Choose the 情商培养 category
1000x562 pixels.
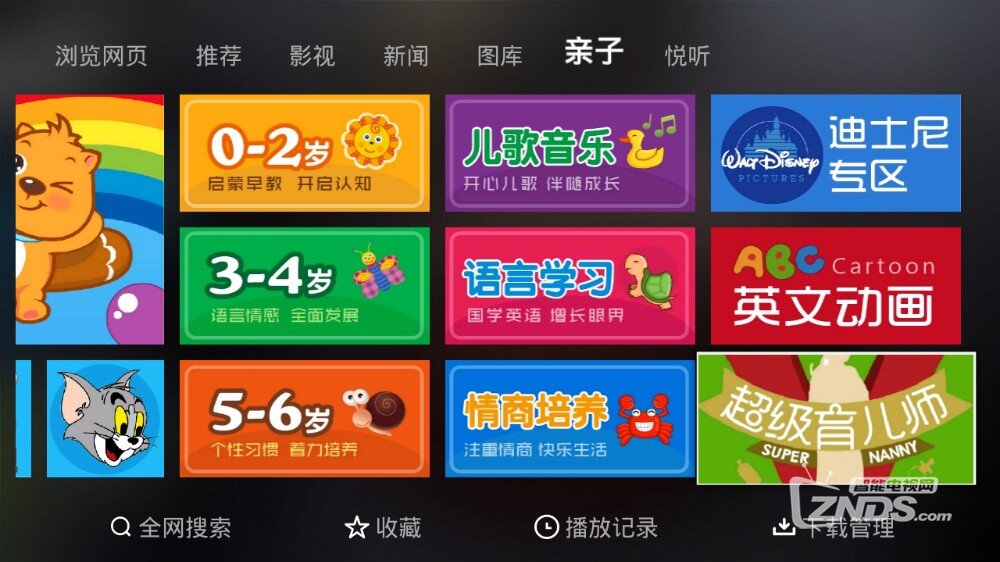click(x=570, y=418)
